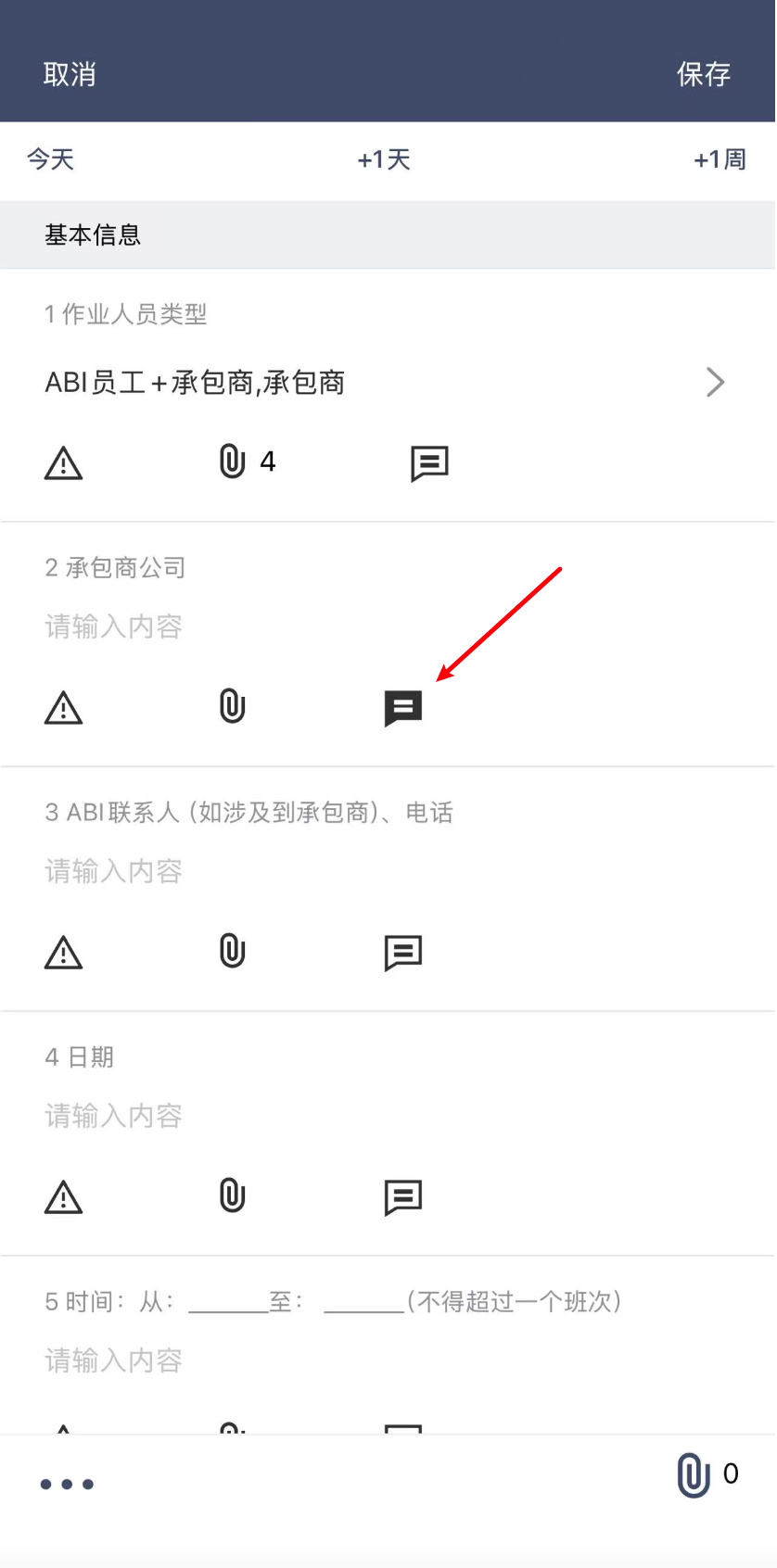Choose the +1周 date shortcut
Image resolution: width=777 pixels, height=1568 pixels.
[x=720, y=159]
